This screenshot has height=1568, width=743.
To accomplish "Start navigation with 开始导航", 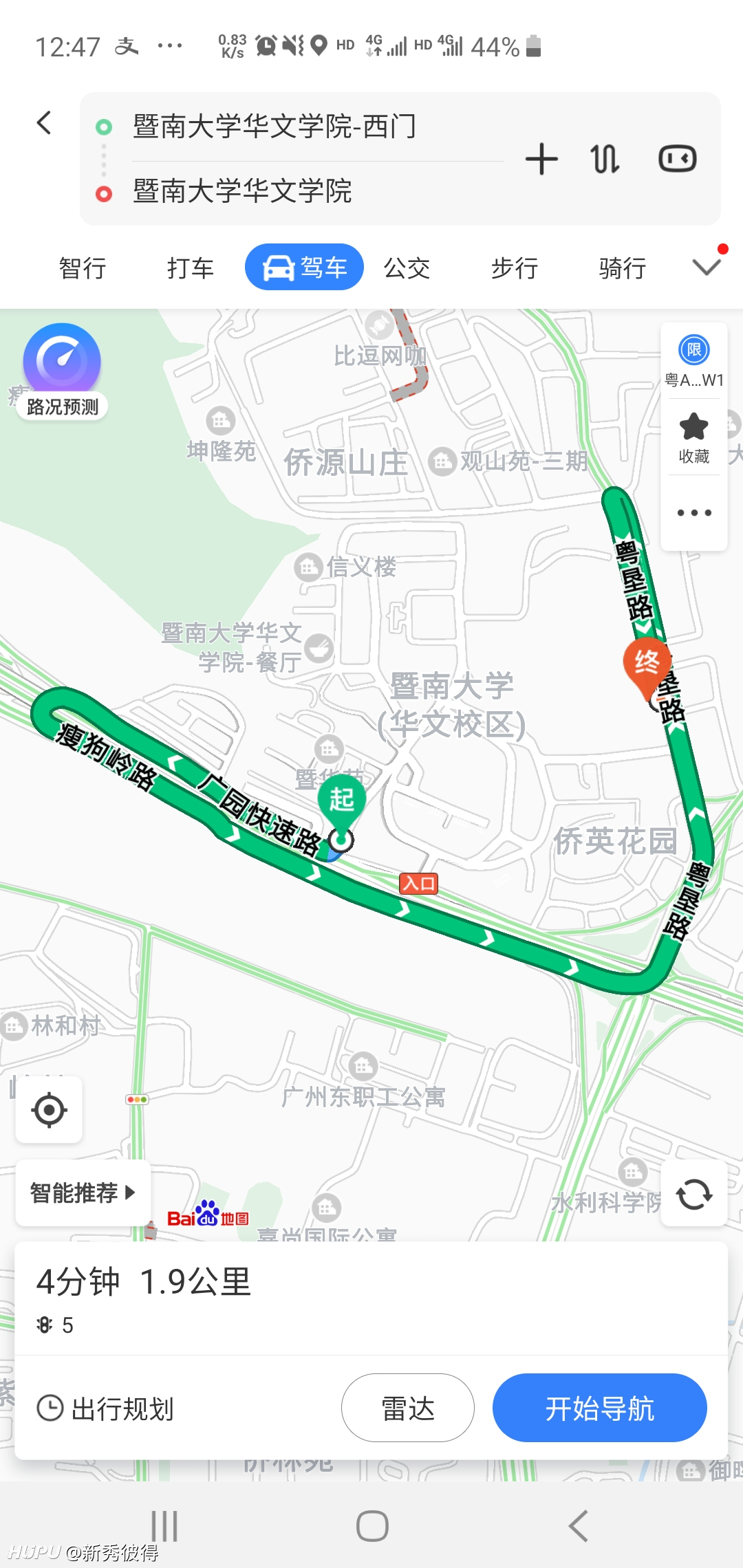I will click(600, 1408).
